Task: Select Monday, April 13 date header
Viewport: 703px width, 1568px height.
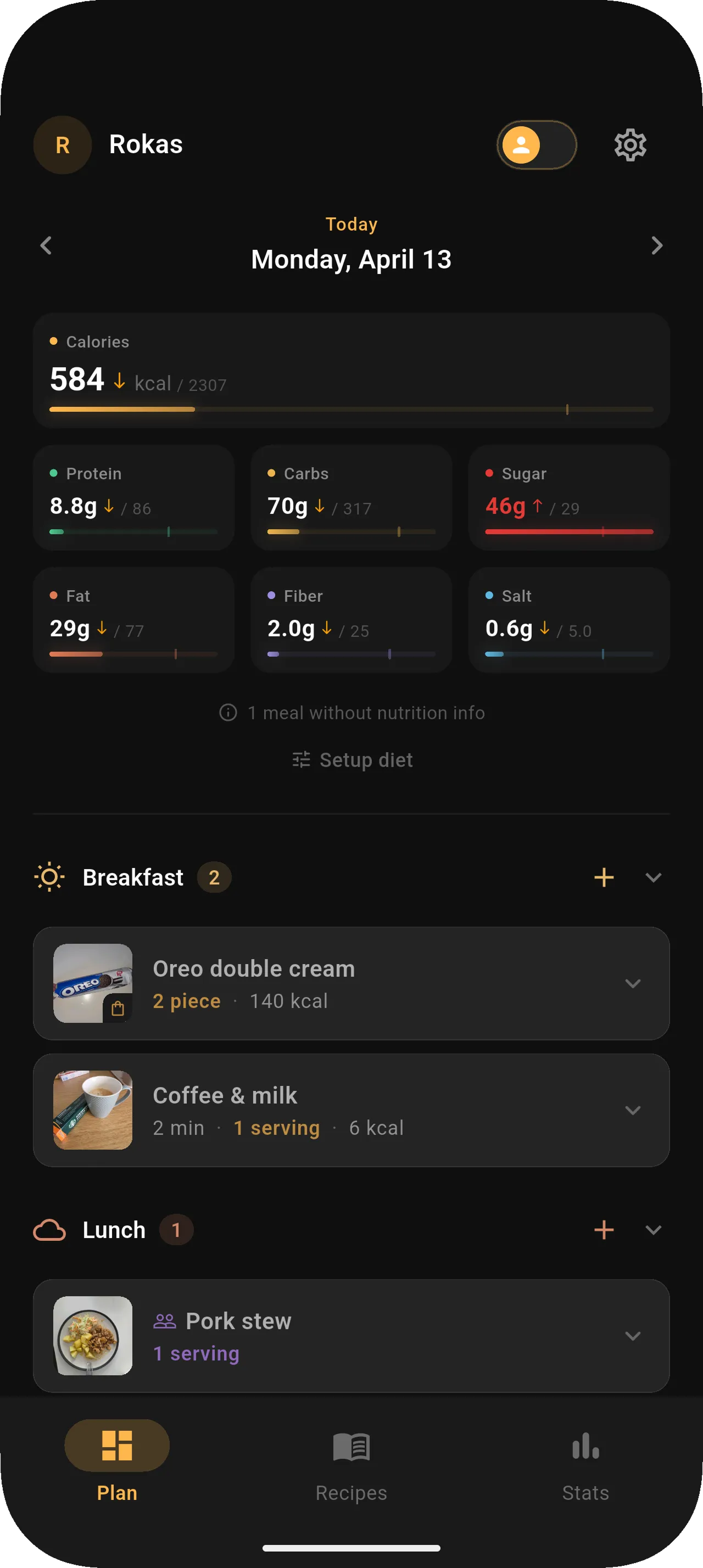Action: coord(351,259)
